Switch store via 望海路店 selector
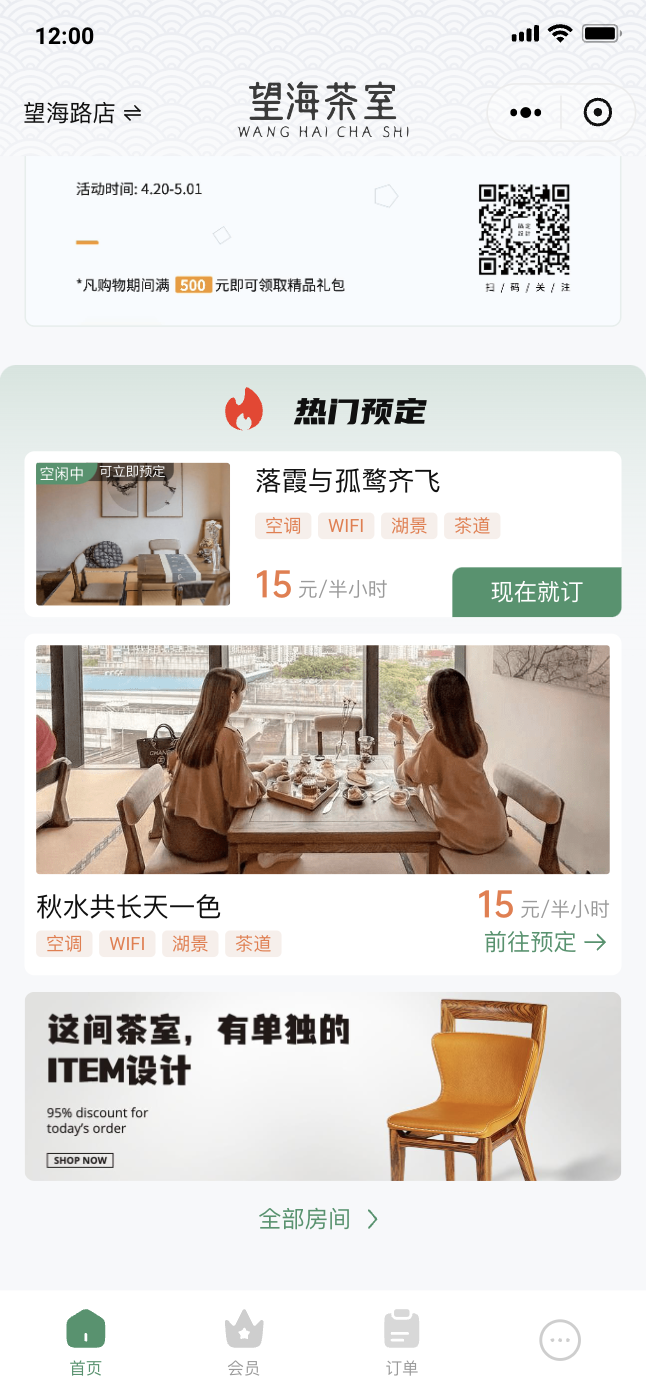The height and width of the screenshot is (1398, 646). 82,113
